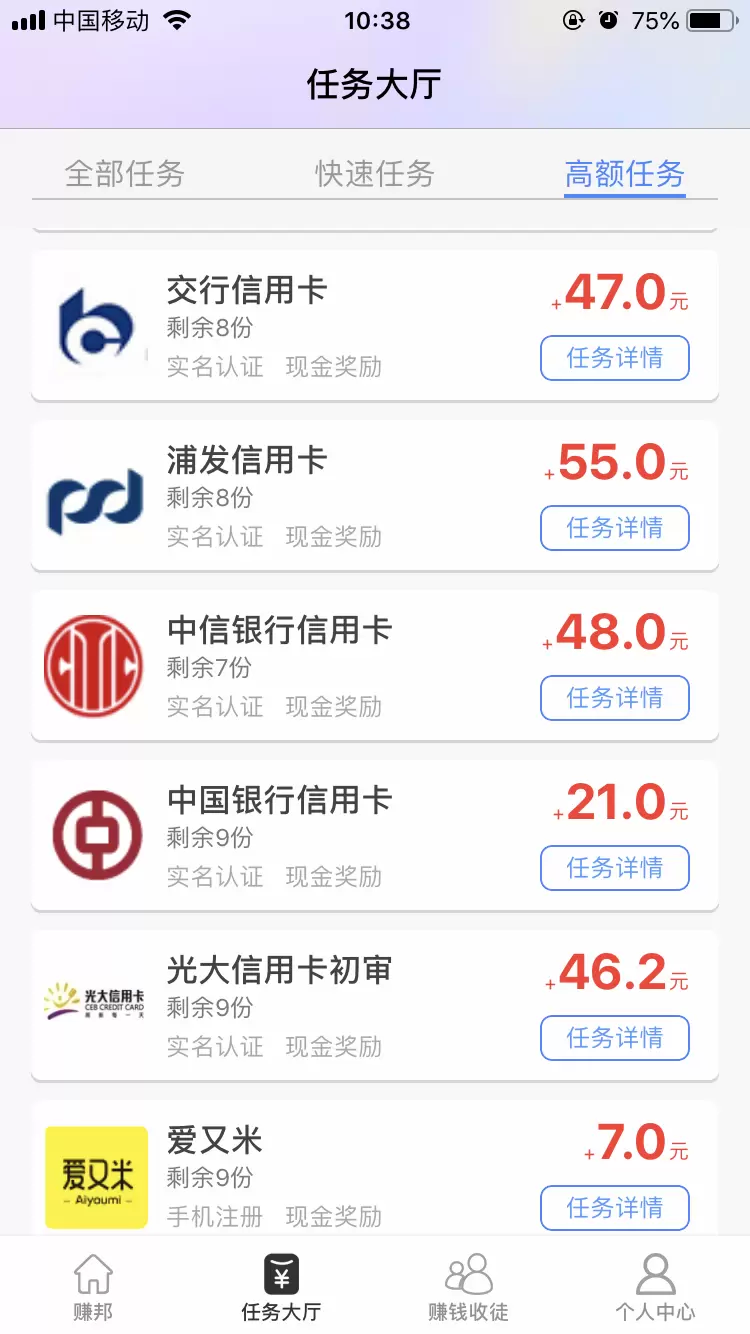
Task: Switch to the 快速任务 tab
Action: pos(373,174)
